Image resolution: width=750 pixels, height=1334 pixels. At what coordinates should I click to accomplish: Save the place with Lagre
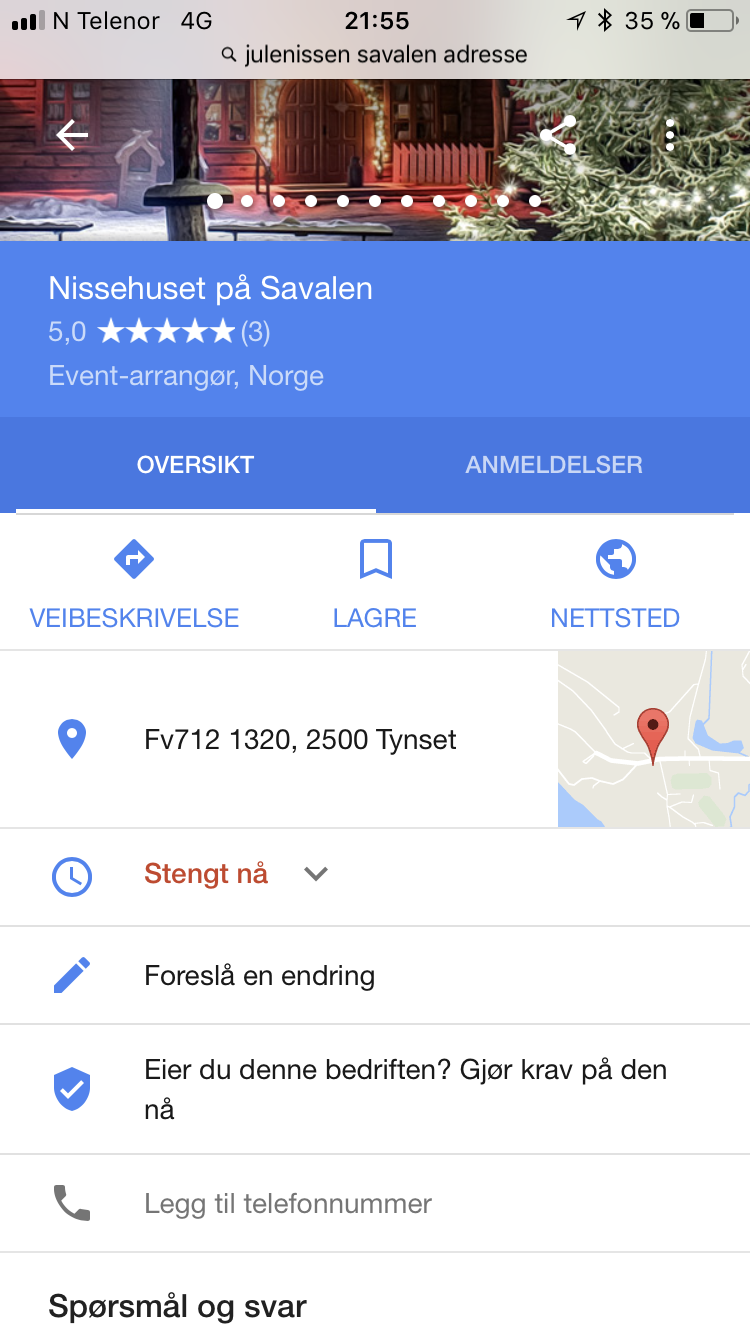(x=375, y=585)
